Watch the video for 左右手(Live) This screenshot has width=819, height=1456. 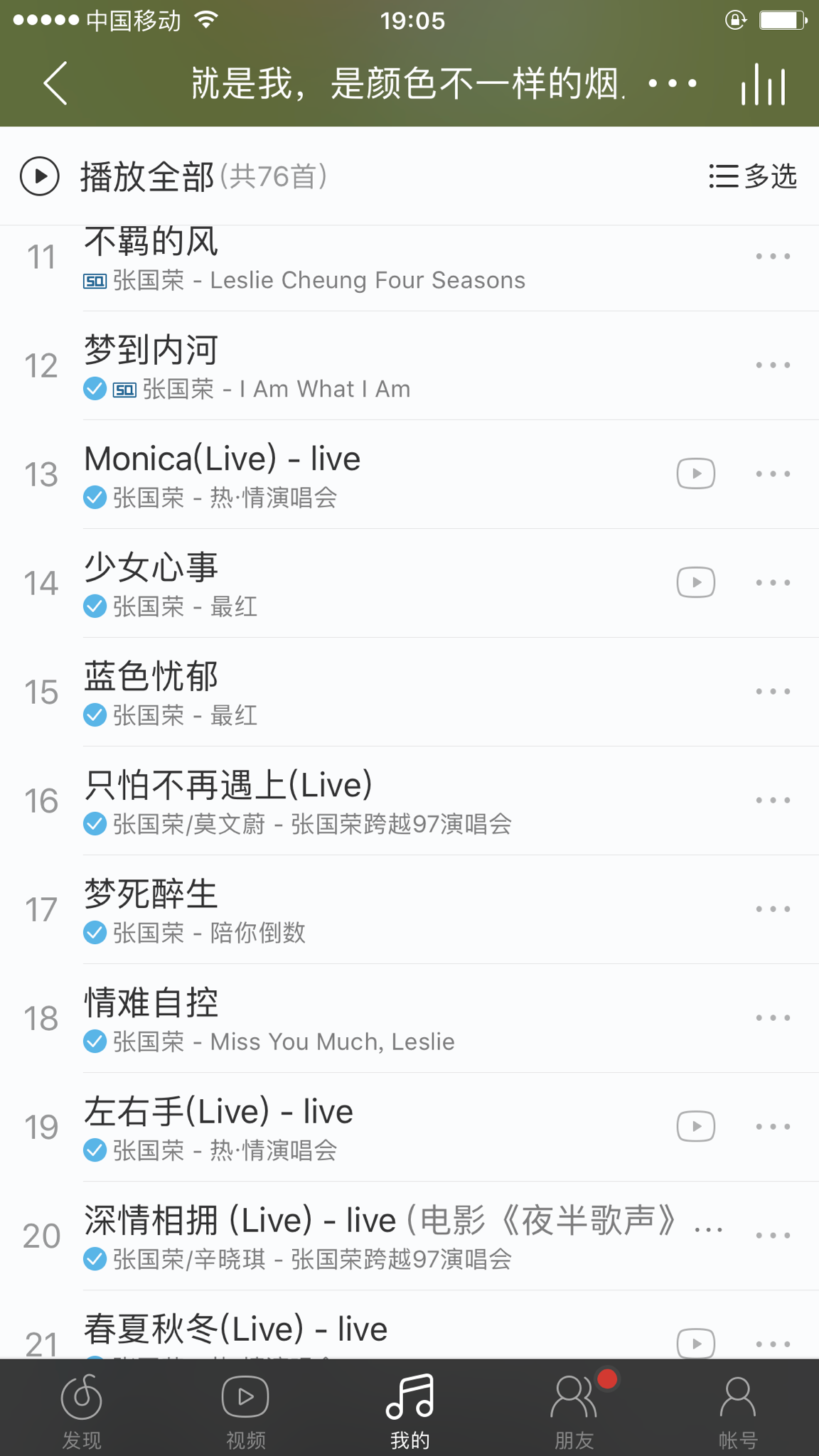pos(695,1126)
